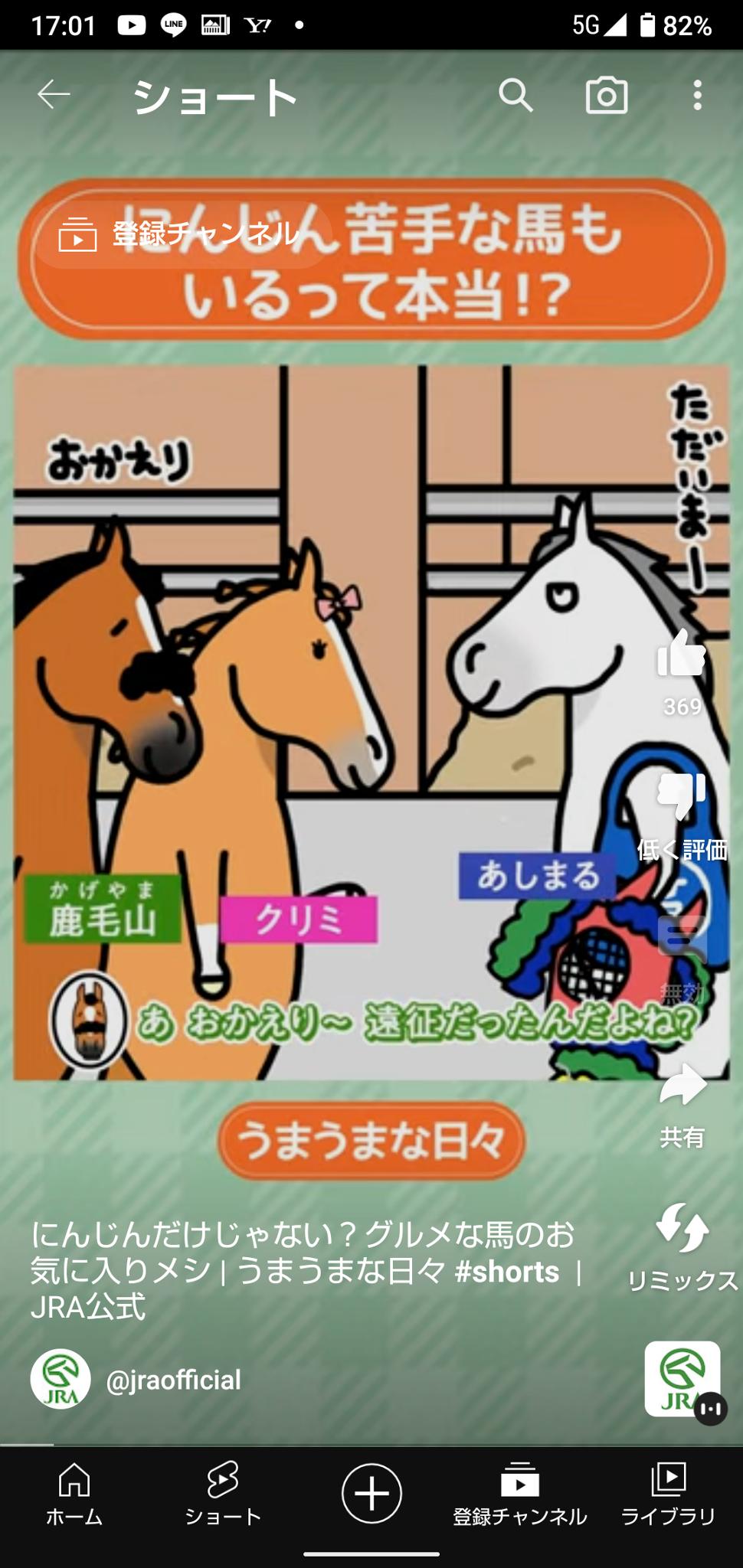Screen dimensions: 743x1568
Task: Remix this Short via リミックス
Action: pos(681,1229)
